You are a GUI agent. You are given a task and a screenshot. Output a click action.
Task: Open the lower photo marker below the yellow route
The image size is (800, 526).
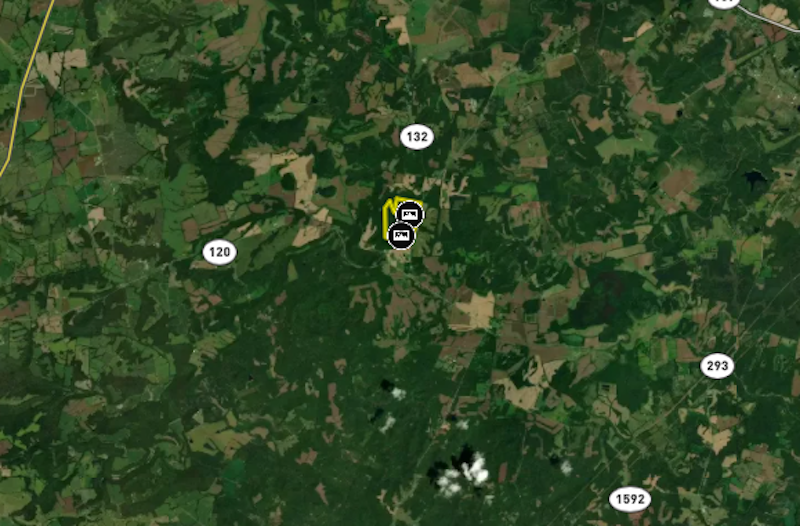[x=401, y=235]
